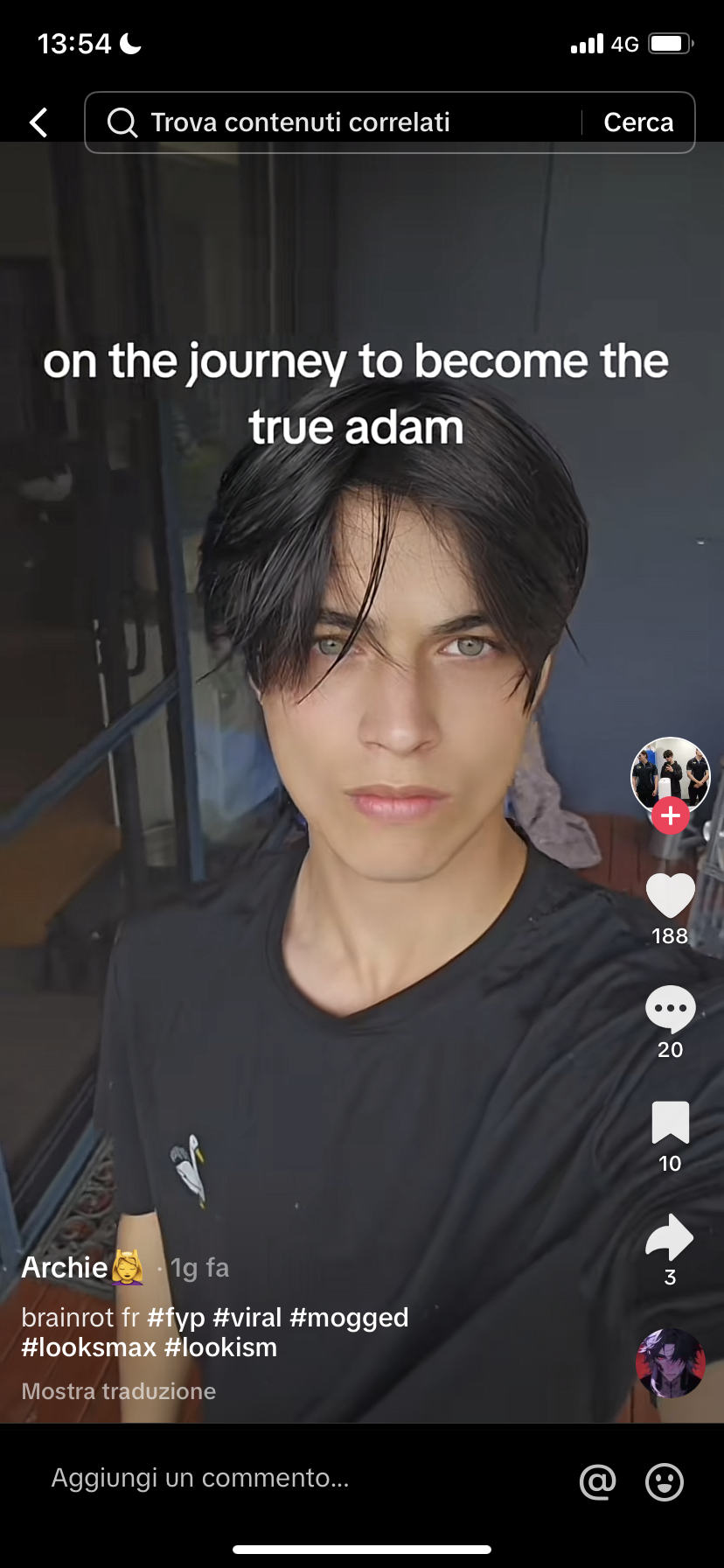Tap the Cerca button
This screenshot has height=1568, width=724.
[x=638, y=122]
